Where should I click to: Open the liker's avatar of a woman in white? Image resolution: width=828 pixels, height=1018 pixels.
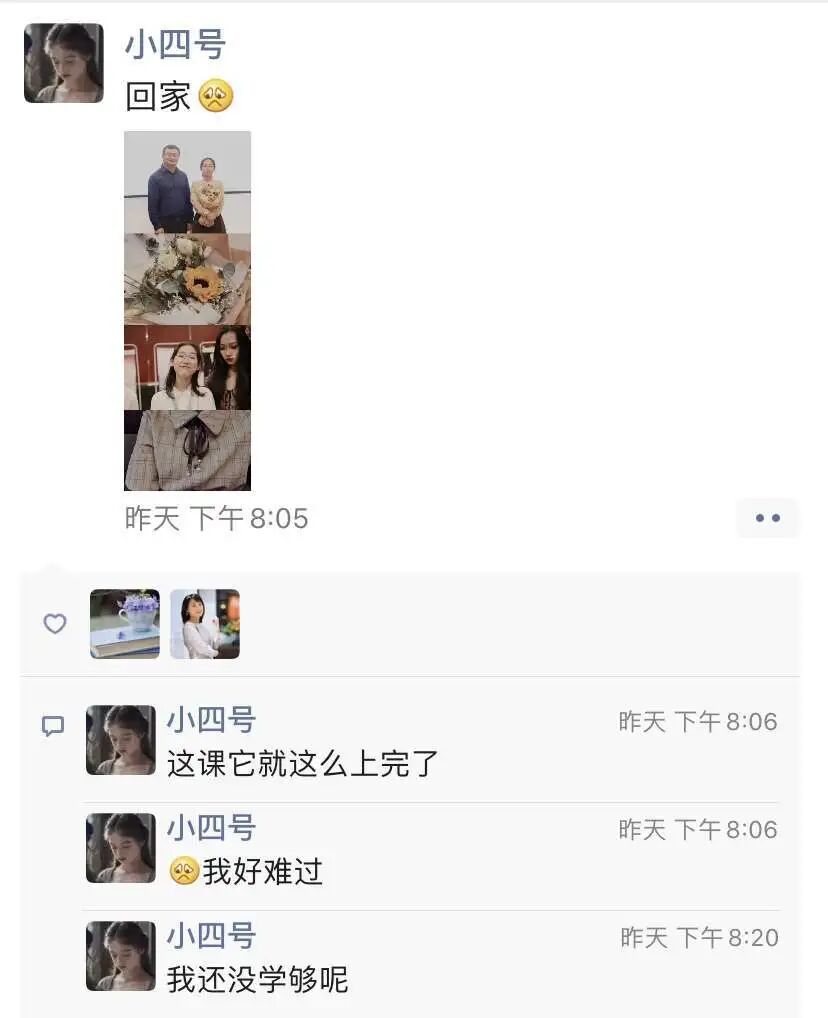pyautogui.click(x=205, y=624)
